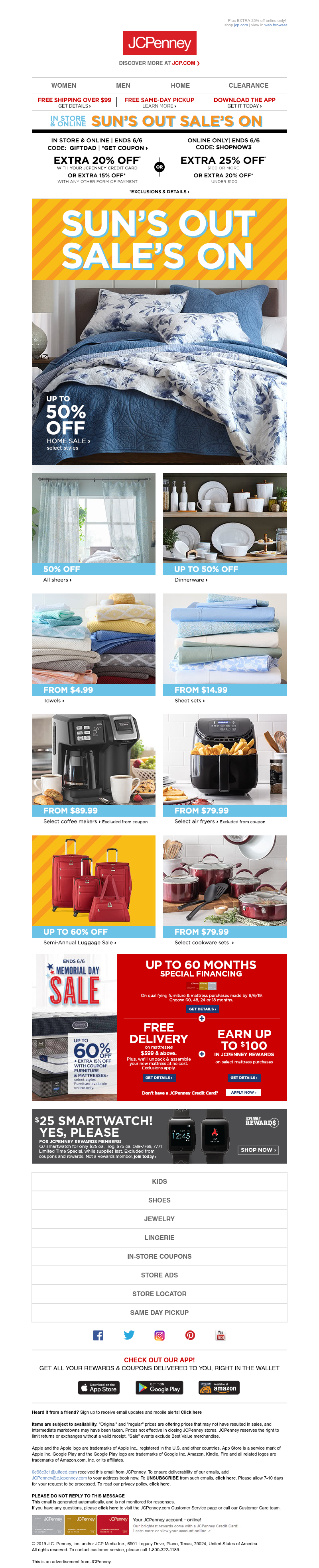Visit JCPenney's Facebook page

click(x=98, y=1336)
